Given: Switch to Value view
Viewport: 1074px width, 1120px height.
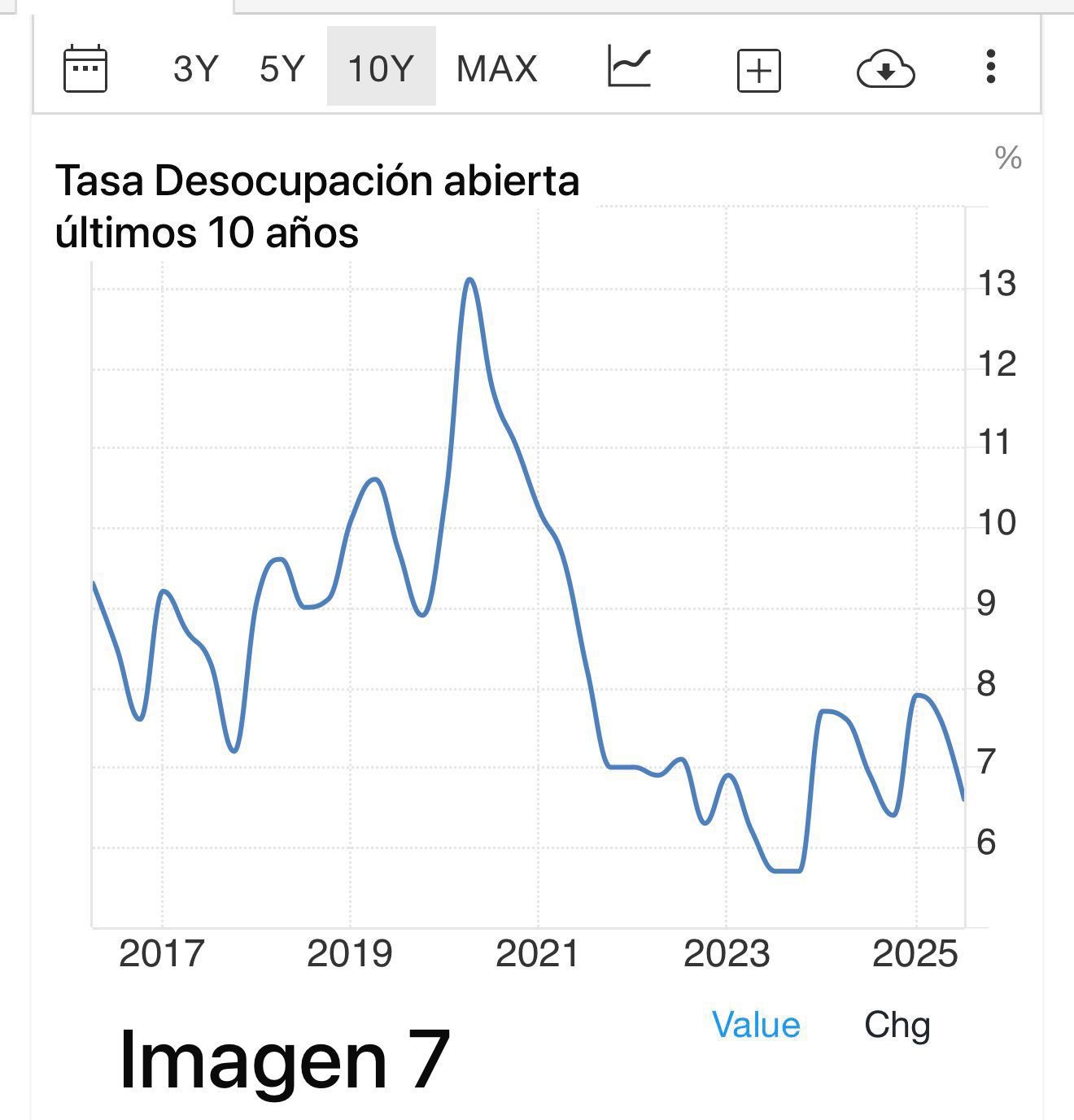Looking at the screenshot, I should 756,1025.
